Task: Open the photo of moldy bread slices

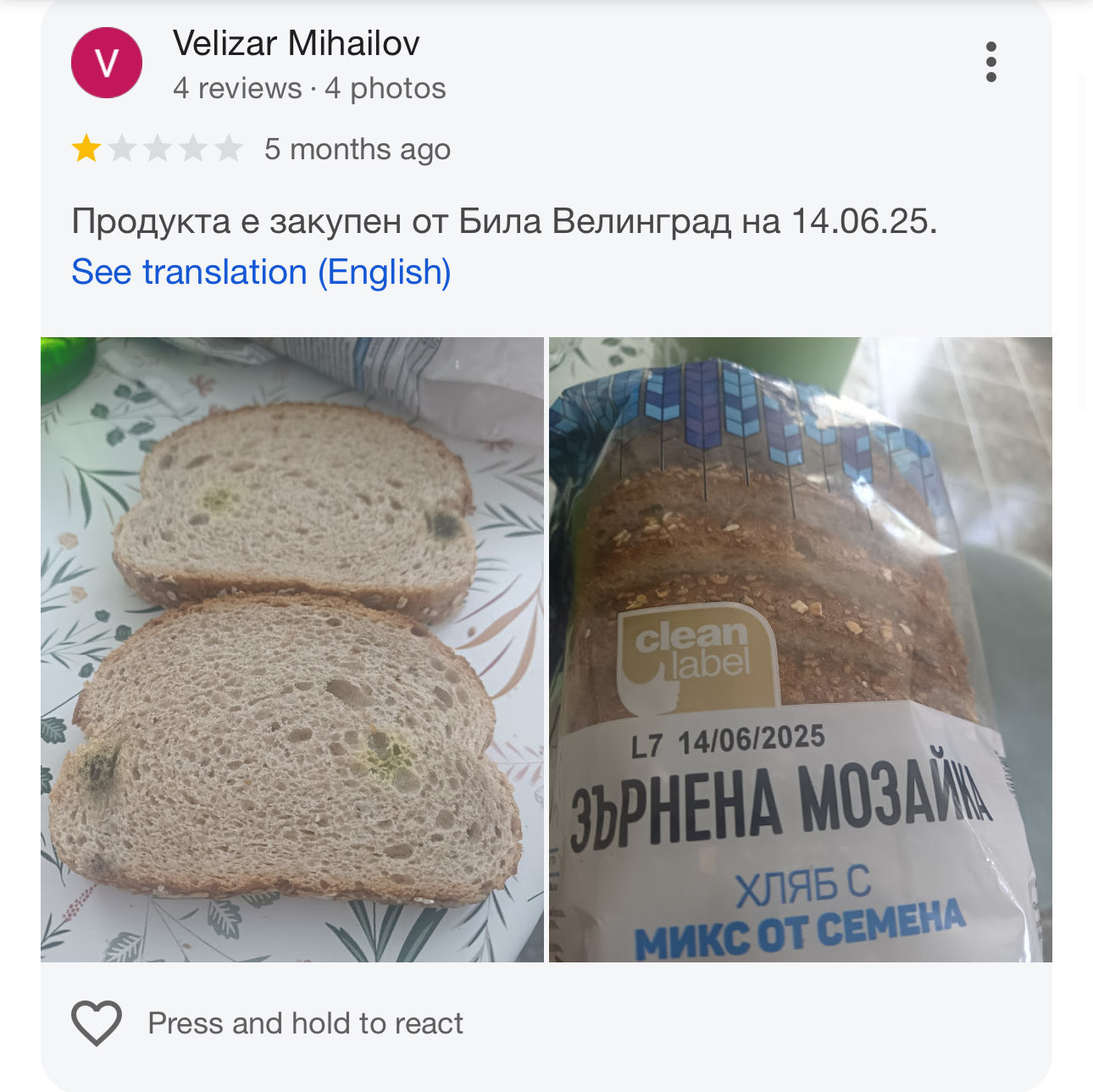Action: [x=292, y=649]
